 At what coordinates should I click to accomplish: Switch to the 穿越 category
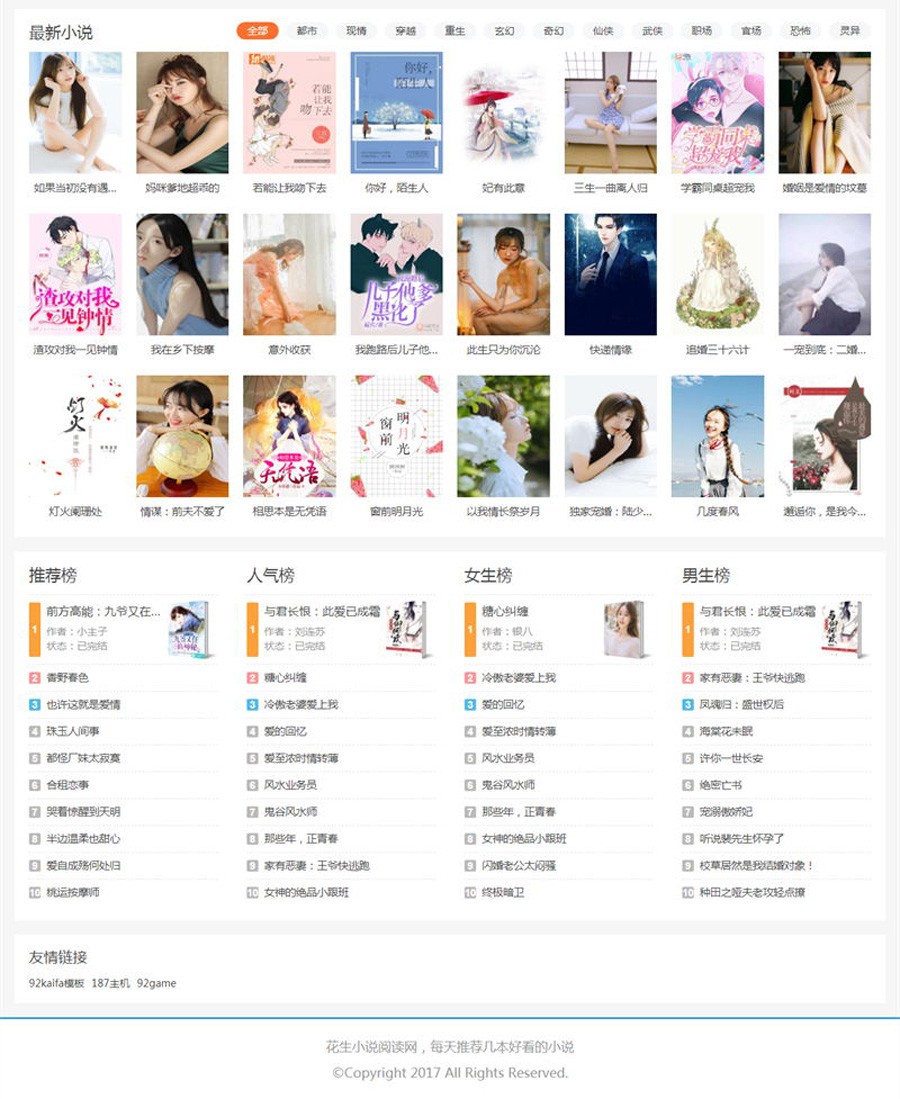point(405,31)
